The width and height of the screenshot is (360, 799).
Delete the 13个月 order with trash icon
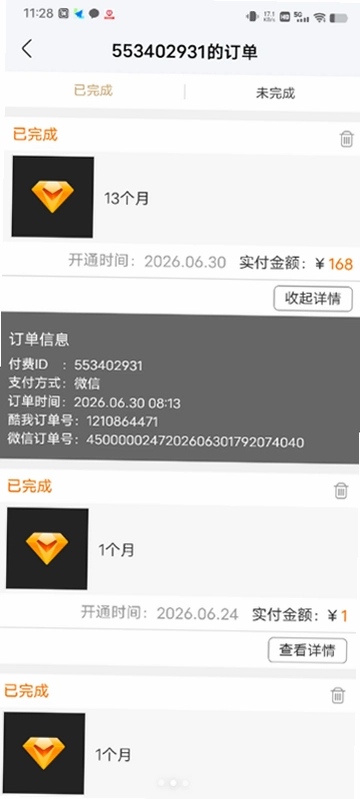click(x=347, y=139)
